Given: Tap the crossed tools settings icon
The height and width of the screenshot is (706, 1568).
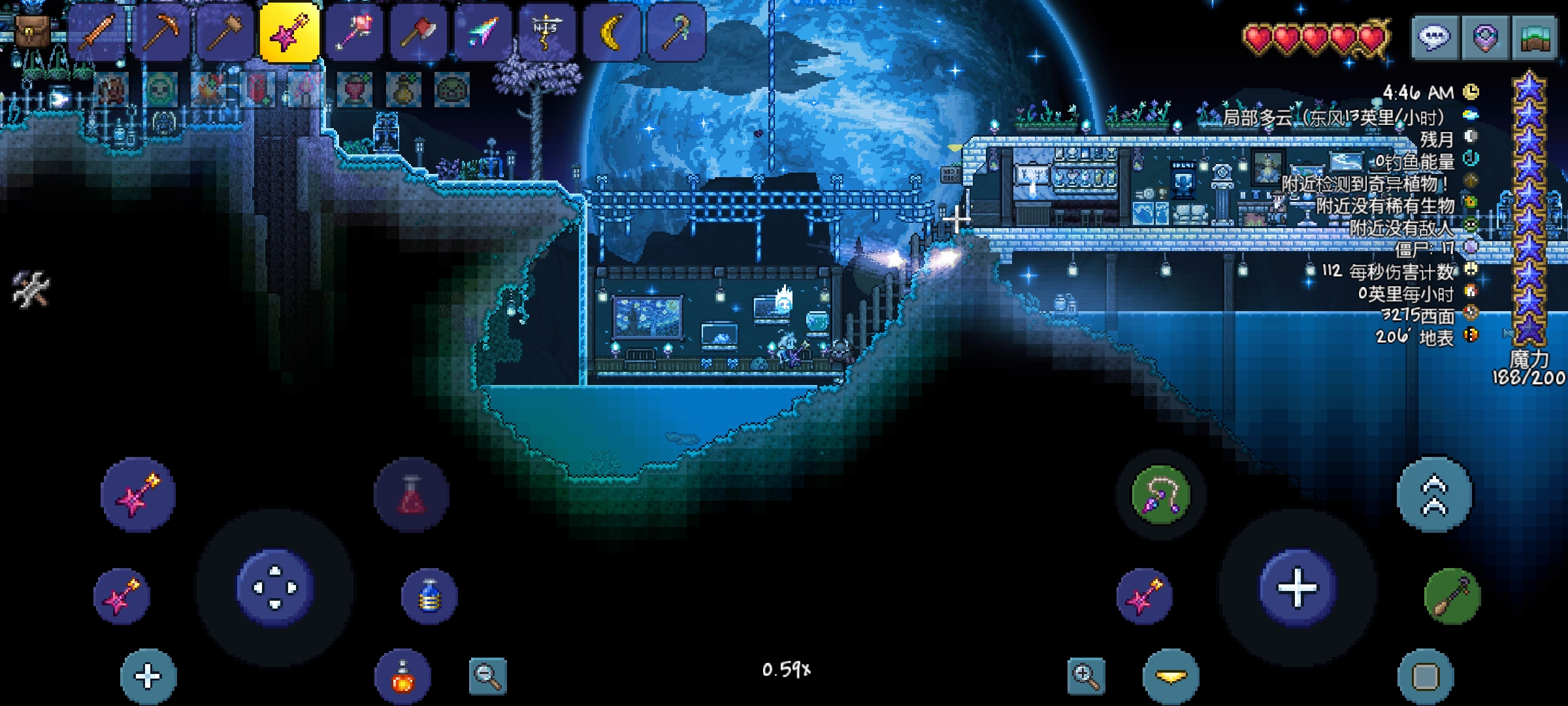Looking at the screenshot, I should (x=30, y=288).
